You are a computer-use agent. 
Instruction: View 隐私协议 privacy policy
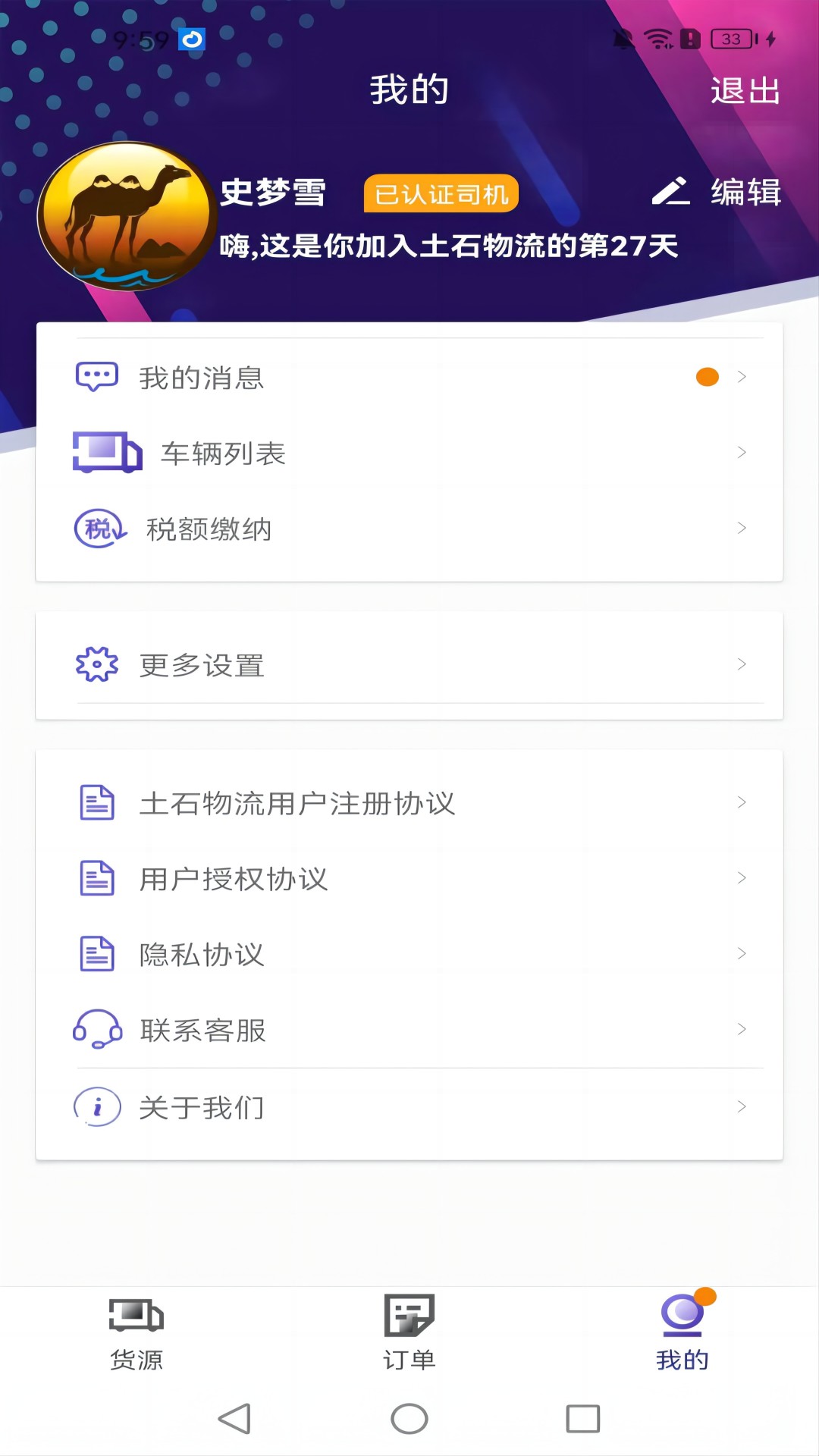coord(409,954)
